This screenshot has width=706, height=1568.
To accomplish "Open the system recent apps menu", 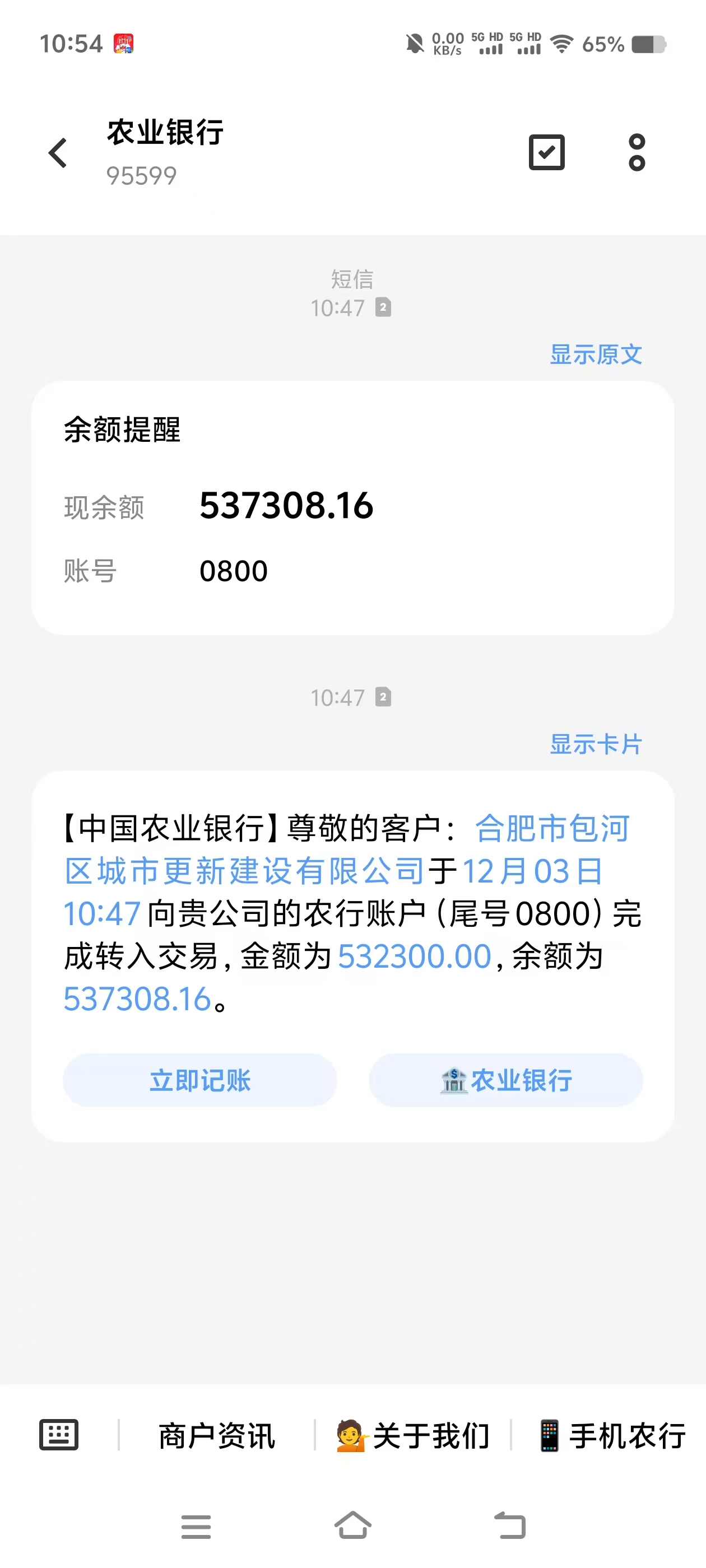I will [196, 1526].
